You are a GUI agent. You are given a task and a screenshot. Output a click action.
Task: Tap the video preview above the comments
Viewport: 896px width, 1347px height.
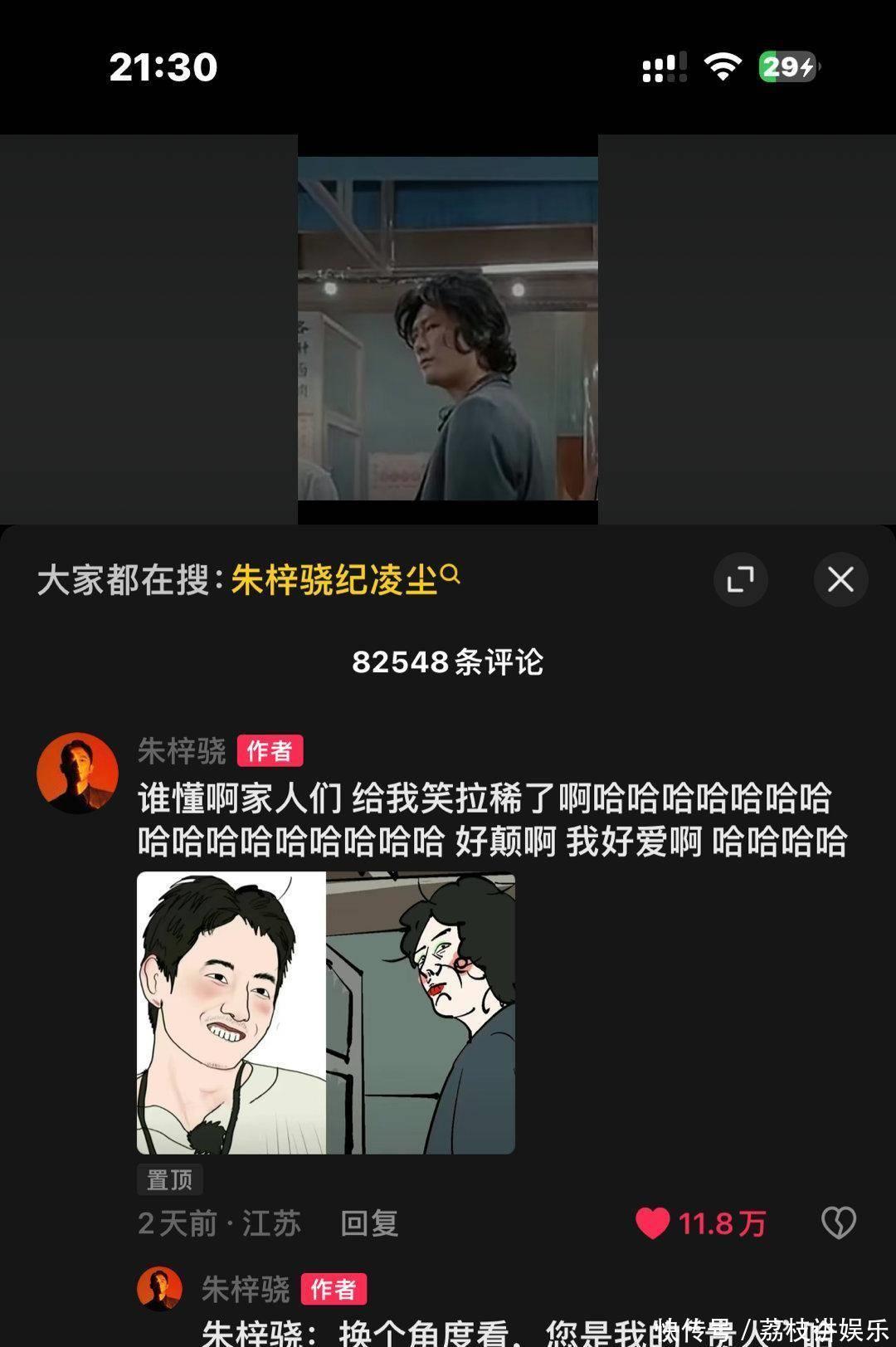point(448,329)
